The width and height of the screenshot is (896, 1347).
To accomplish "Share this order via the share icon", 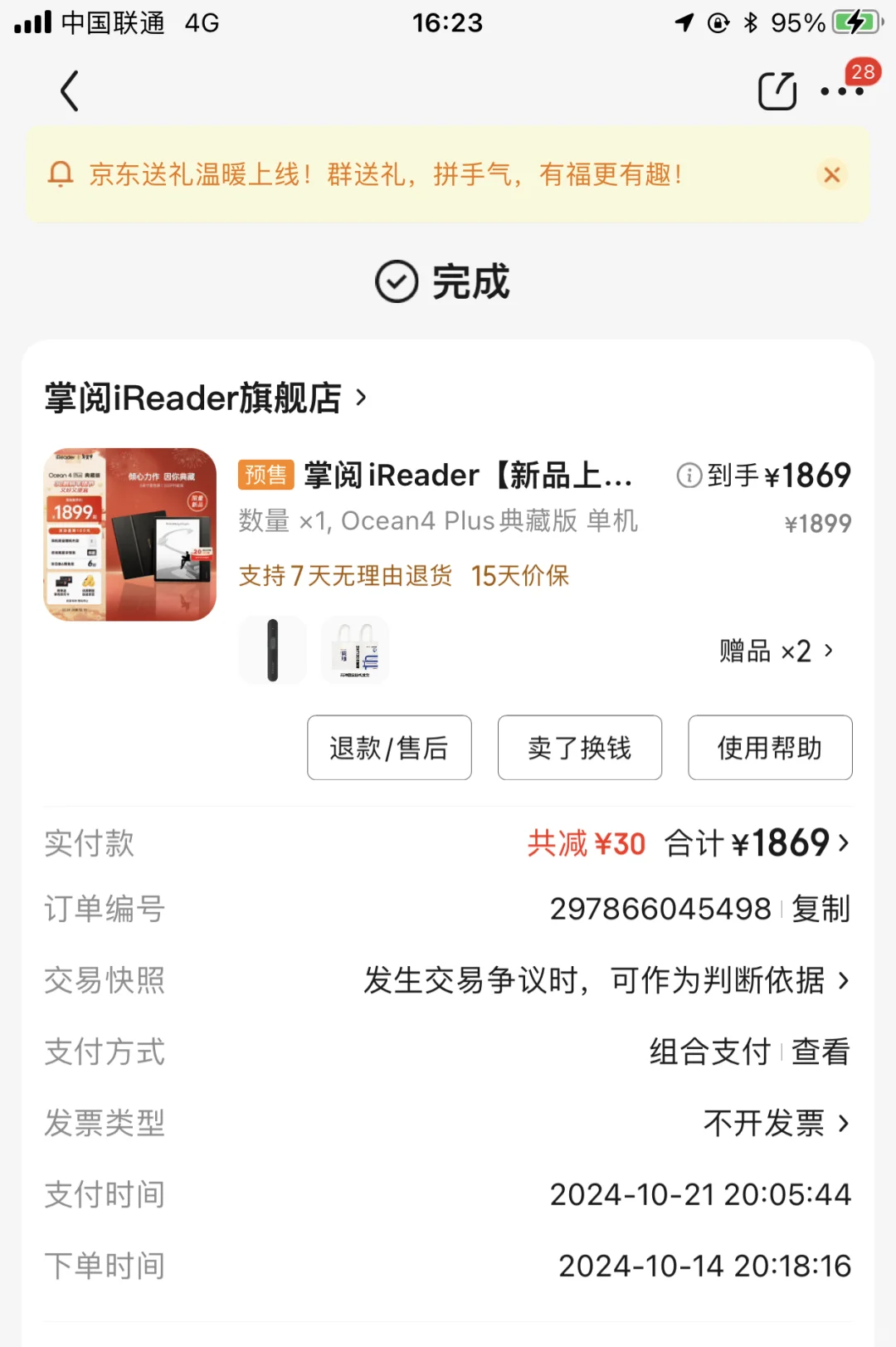I will (777, 91).
